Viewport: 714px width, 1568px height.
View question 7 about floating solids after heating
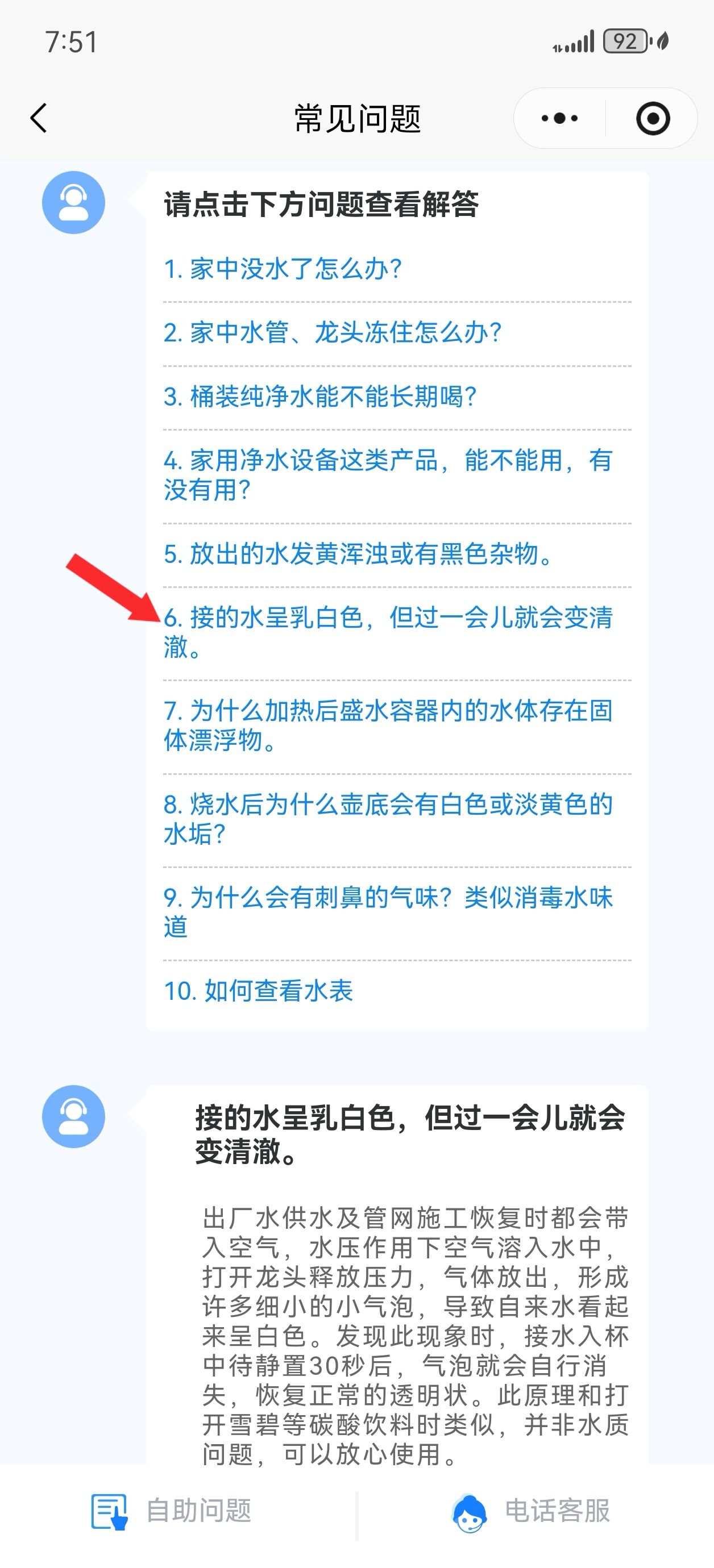click(x=388, y=725)
